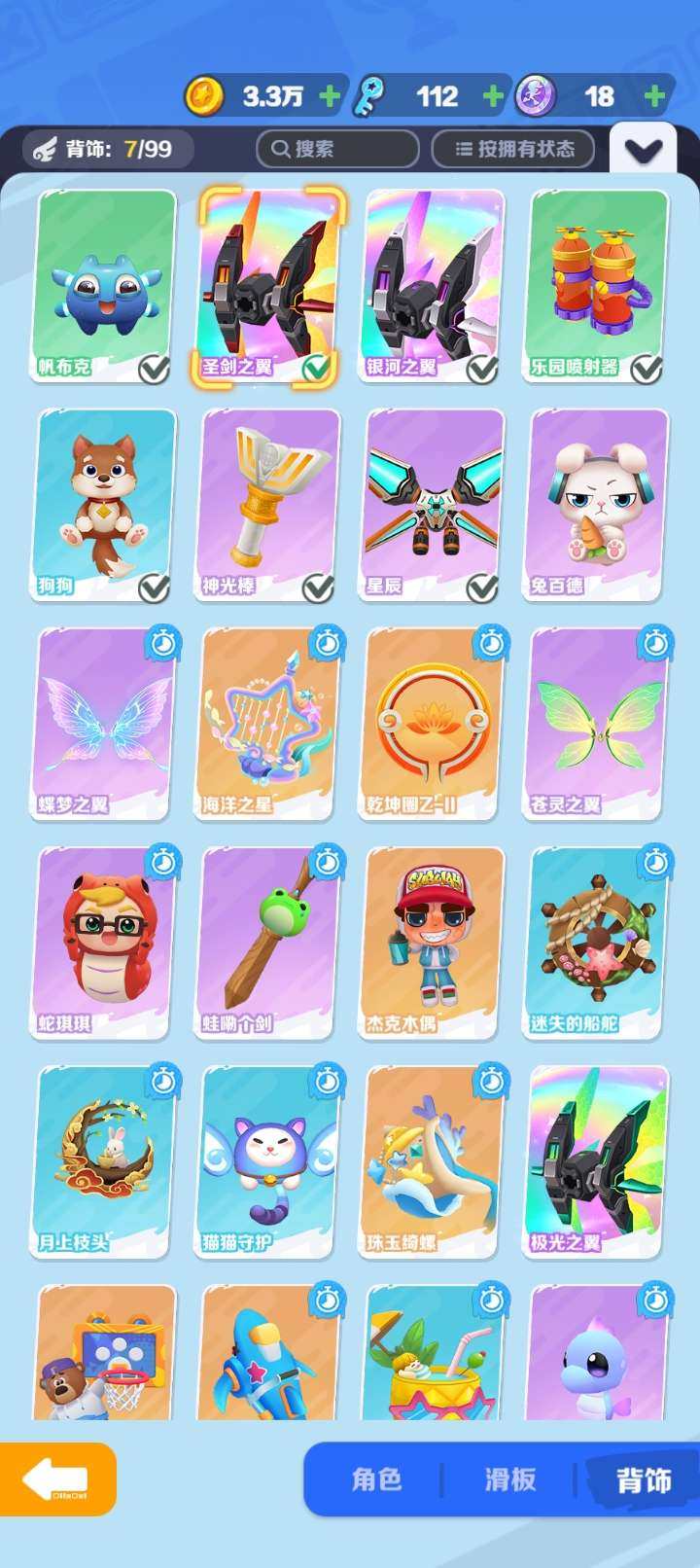Open the 蝶梦之翼 butterfly wings card
The width and height of the screenshot is (700, 1568).
(105, 723)
